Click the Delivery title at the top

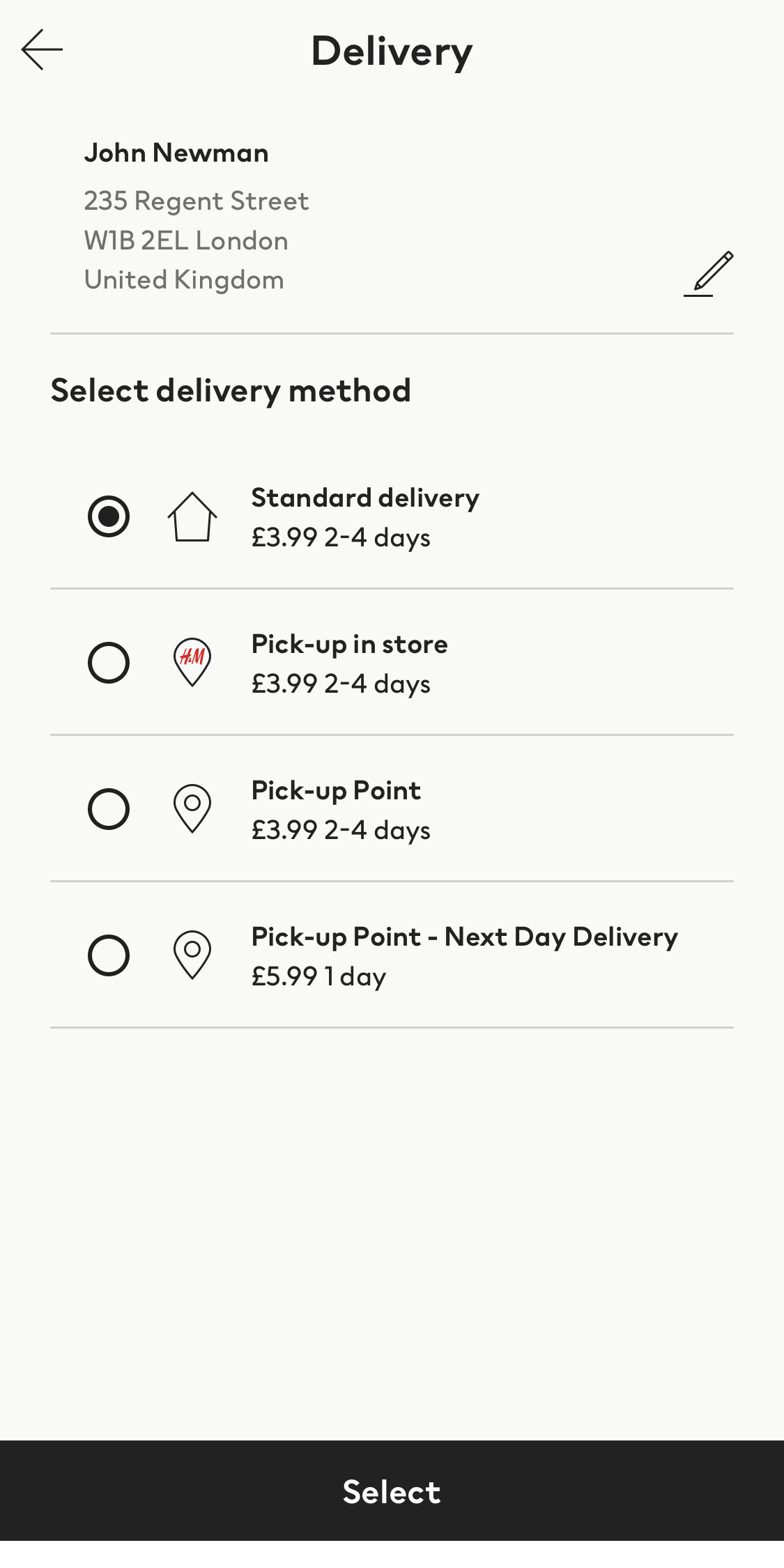point(392,50)
